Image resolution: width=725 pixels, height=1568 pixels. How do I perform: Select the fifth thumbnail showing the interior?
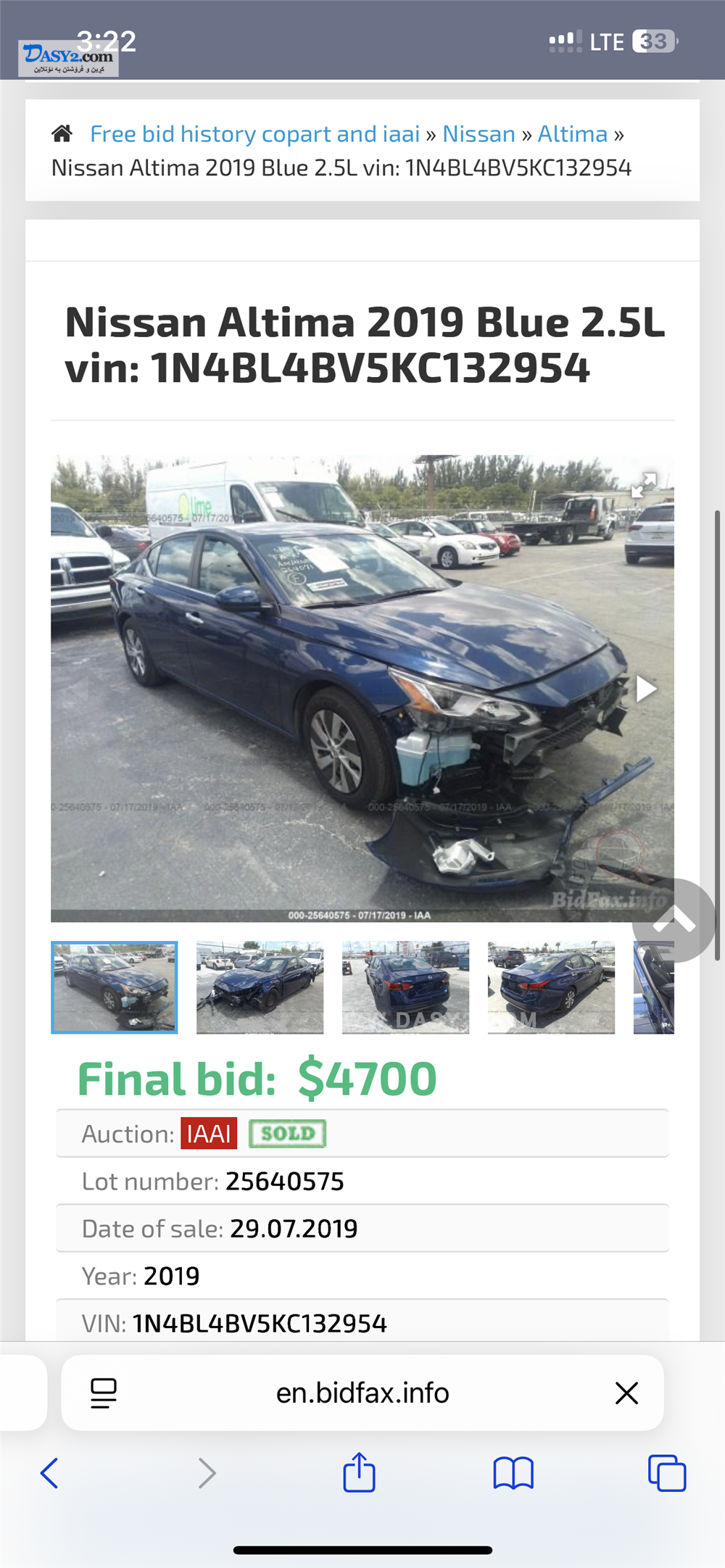click(x=654, y=987)
